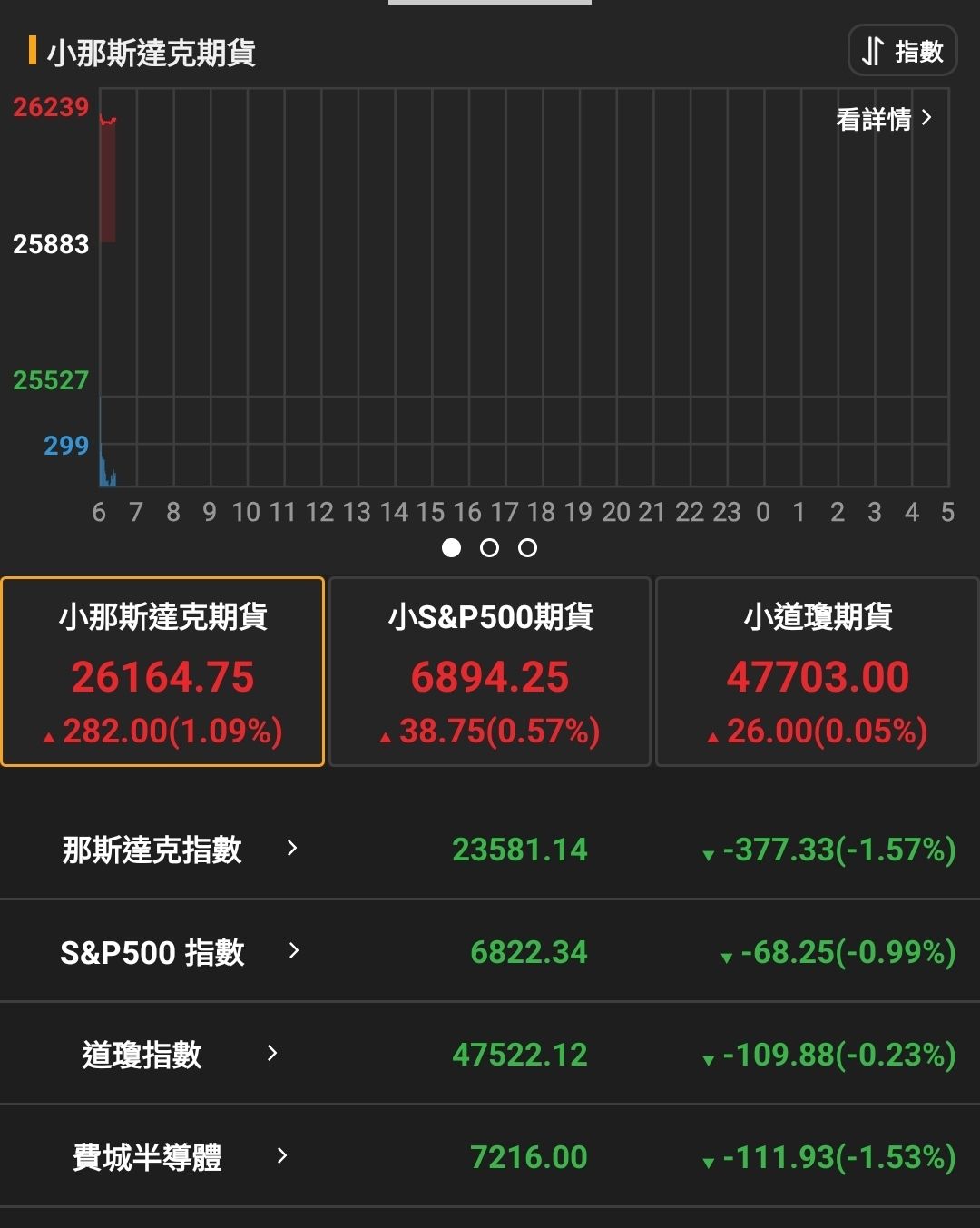The height and width of the screenshot is (1228, 980).
Task: Open 道瓊指數 row
Action: tap(490, 1054)
